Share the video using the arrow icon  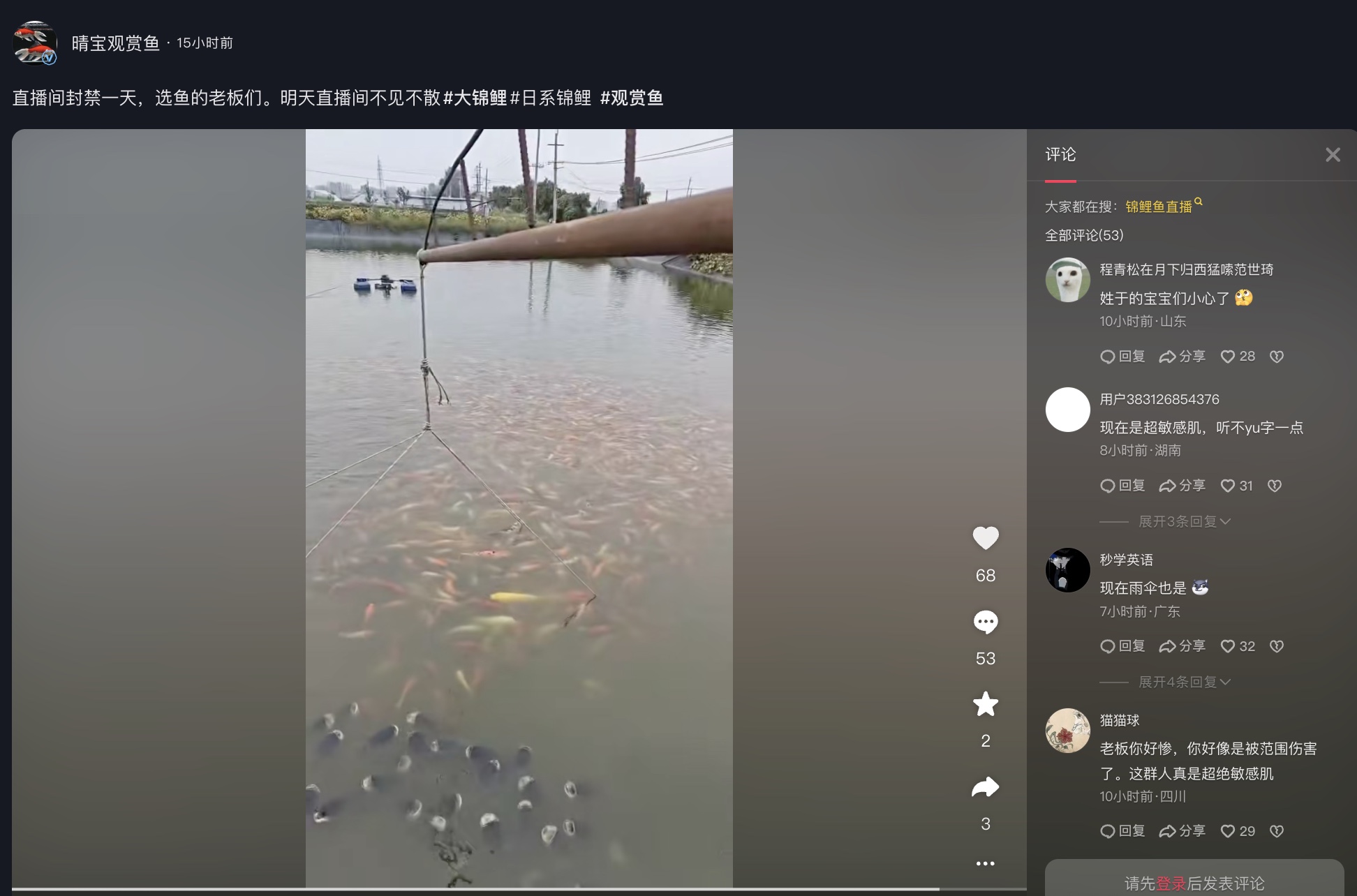pyautogui.click(x=985, y=787)
